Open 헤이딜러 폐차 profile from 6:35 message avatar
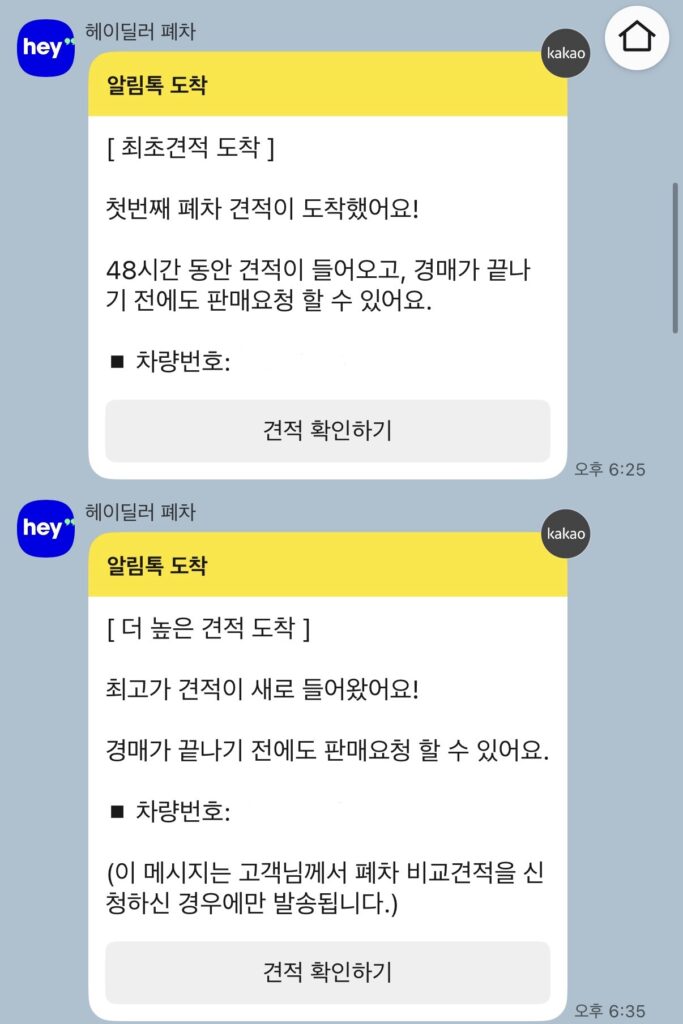This screenshot has height=1024, width=683. pyautogui.click(x=46, y=528)
